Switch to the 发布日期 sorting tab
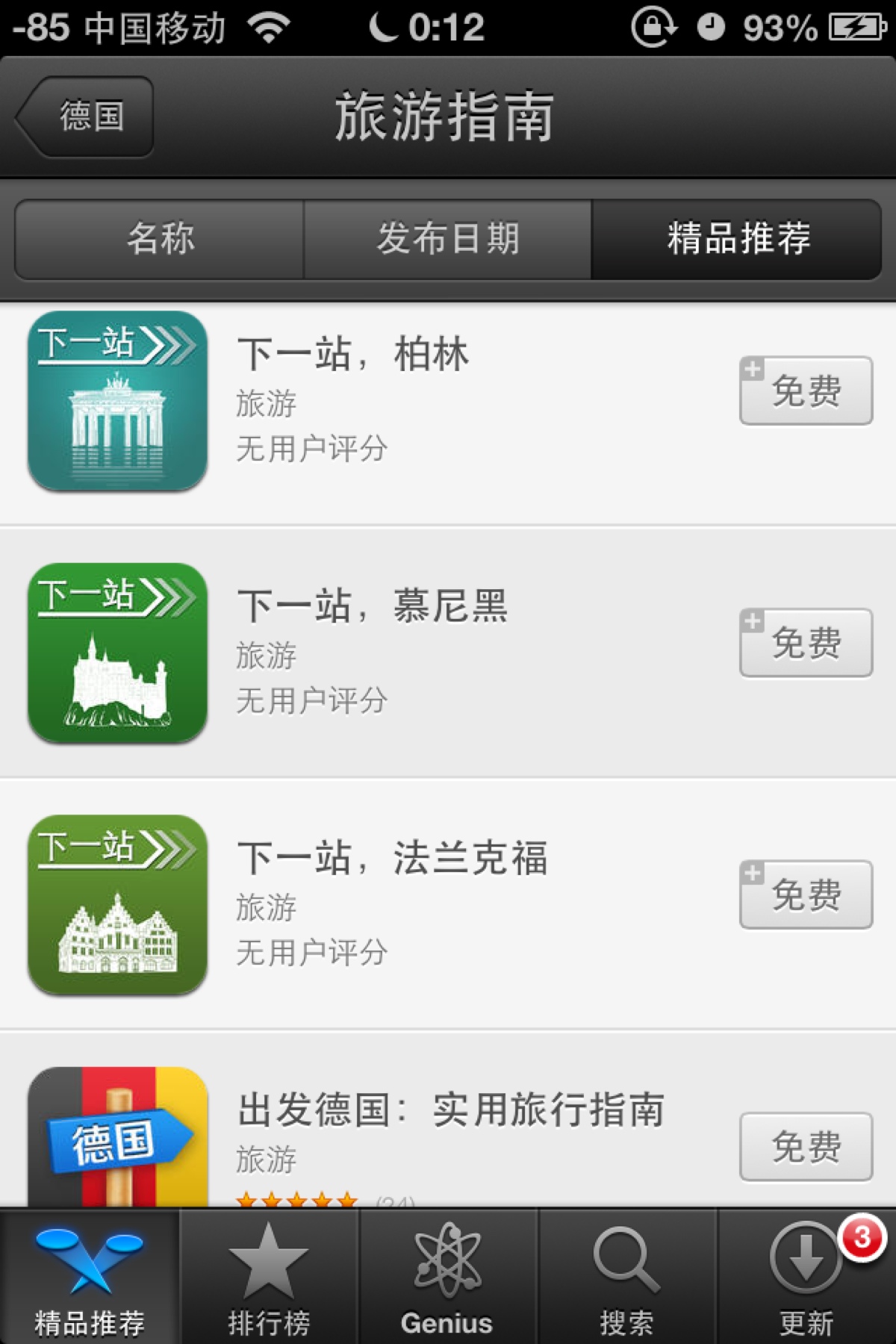Viewport: 896px width, 1344px height. (448, 240)
